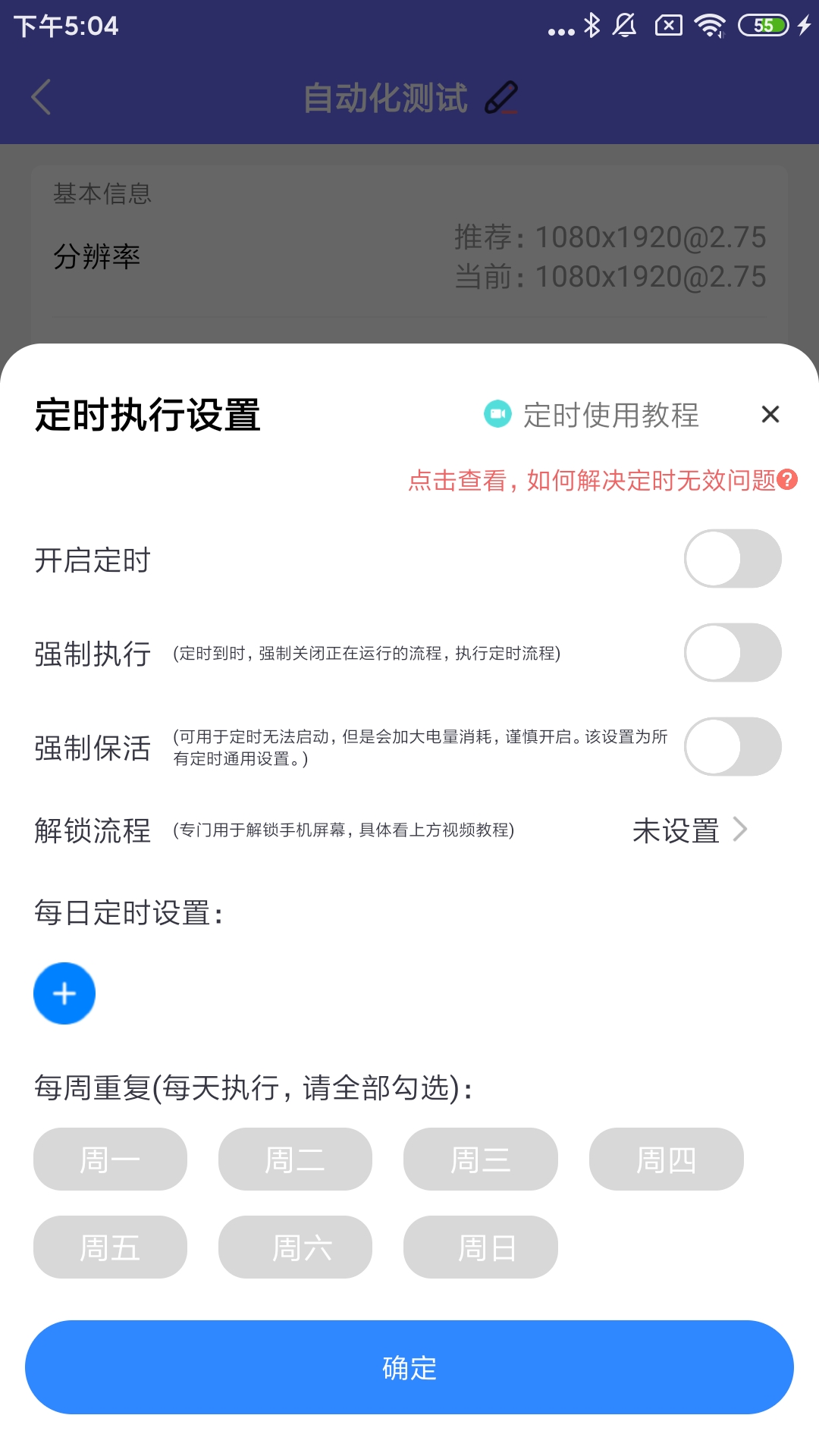This screenshot has width=819, height=1456.
Task: Select 周日 for weekly repeat
Action: pyautogui.click(x=481, y=1247)
